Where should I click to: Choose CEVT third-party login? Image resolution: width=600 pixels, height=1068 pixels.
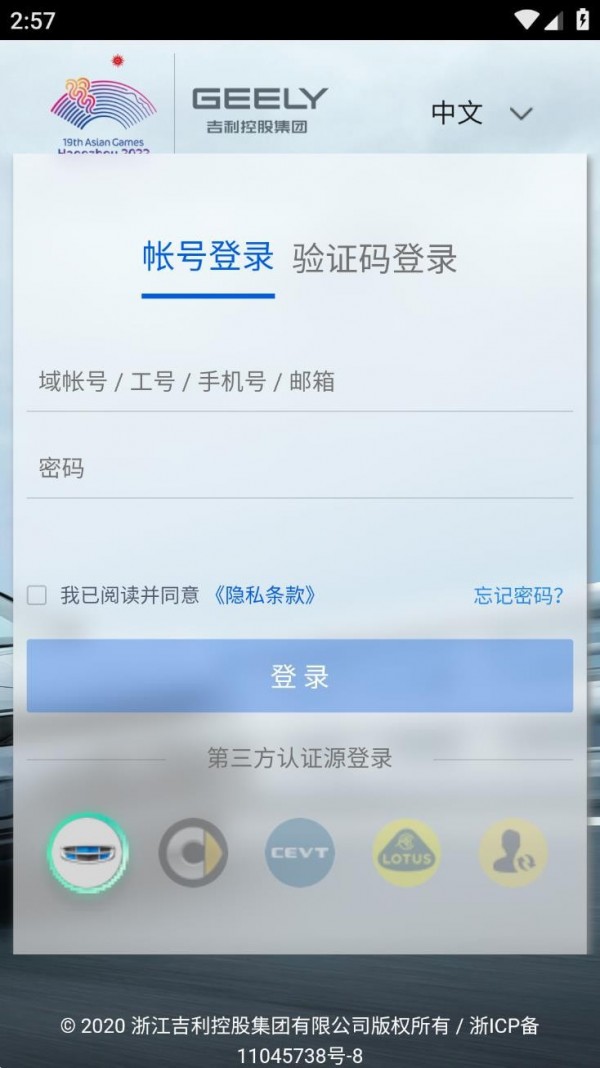[300, 853]
